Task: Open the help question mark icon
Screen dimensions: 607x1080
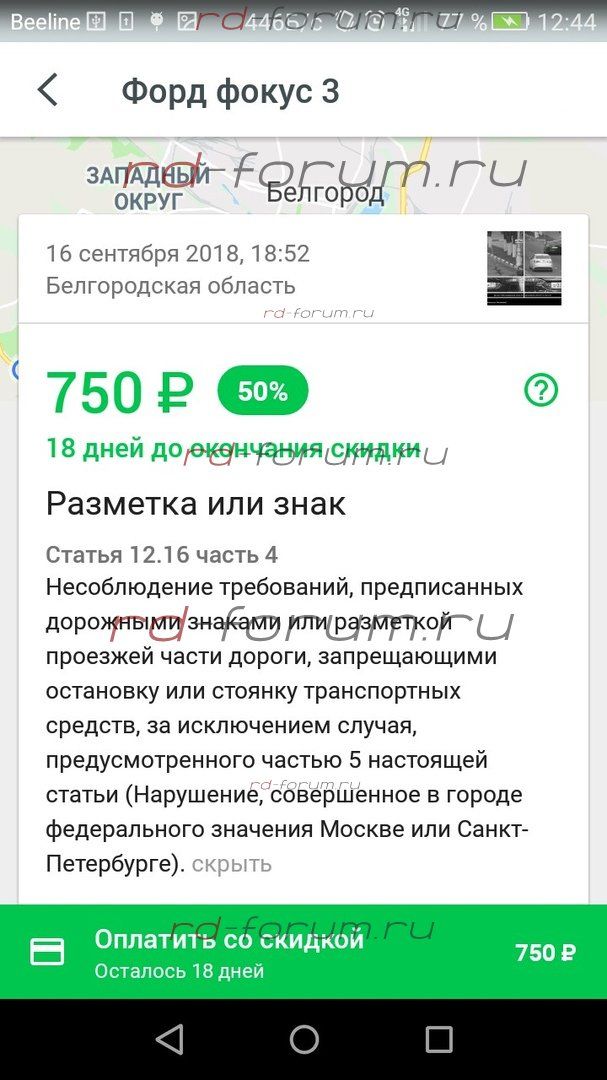Action: (x=541, y=390)
